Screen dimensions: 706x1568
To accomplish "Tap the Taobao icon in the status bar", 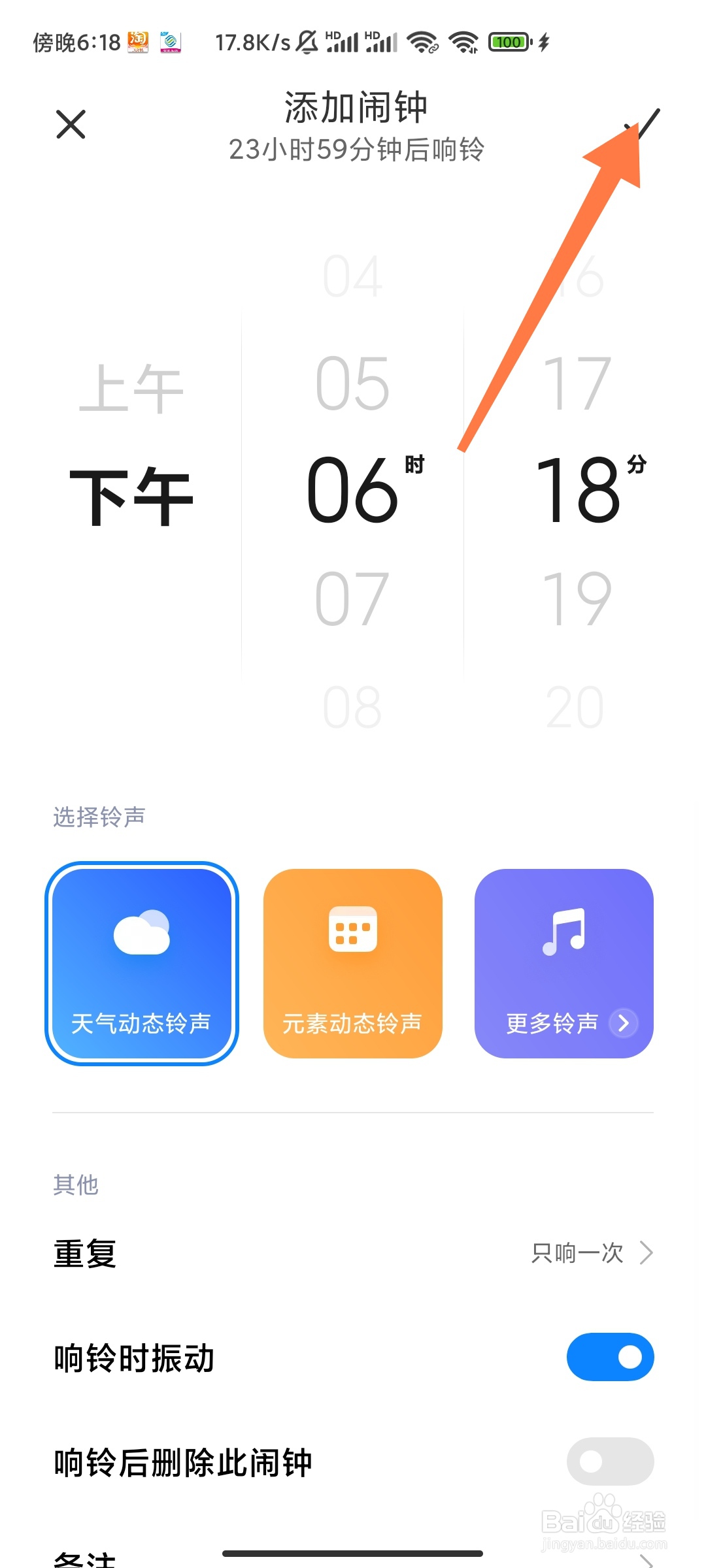I will (x=137, y=41).
